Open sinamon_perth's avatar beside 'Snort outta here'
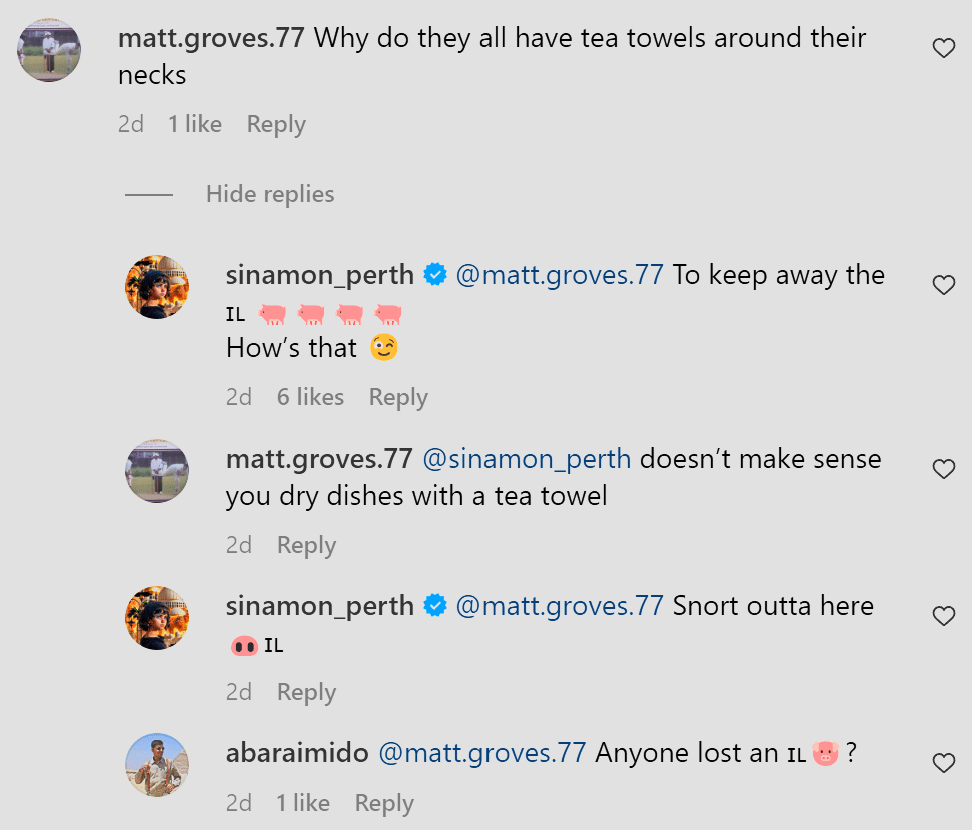This screenshot has width=972, height=830. (157, 618)
